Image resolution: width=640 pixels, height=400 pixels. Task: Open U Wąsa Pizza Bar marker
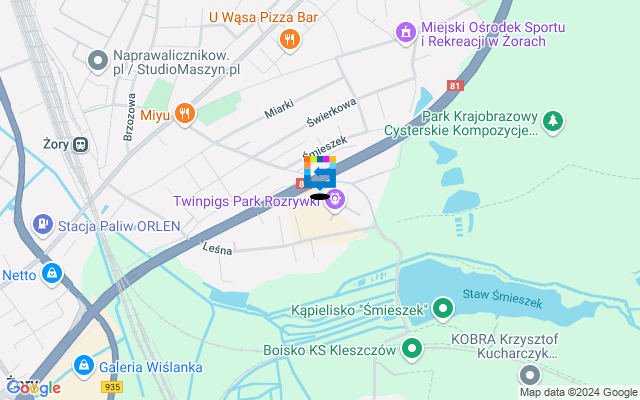pyautogui.click(x=289, y=39)
